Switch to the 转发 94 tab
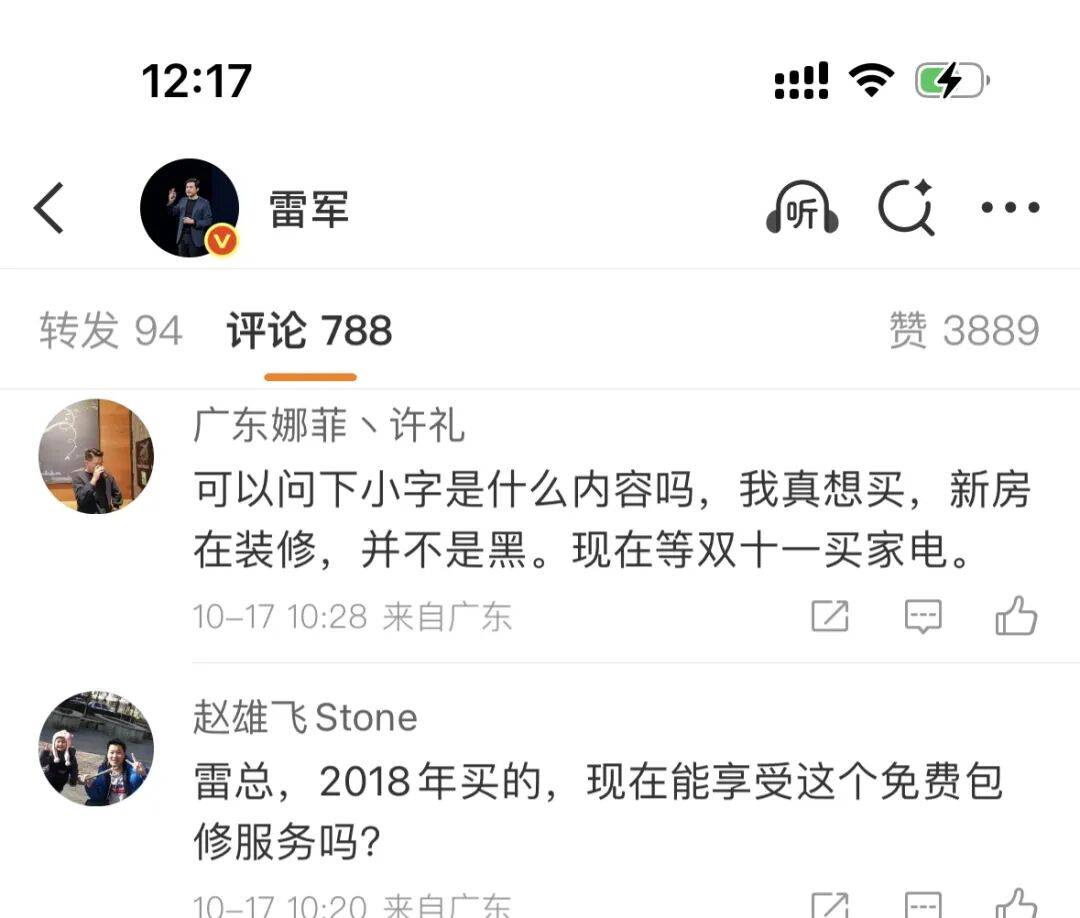Viewport: 1080px width, 918px height. click(x=111, y=331)
